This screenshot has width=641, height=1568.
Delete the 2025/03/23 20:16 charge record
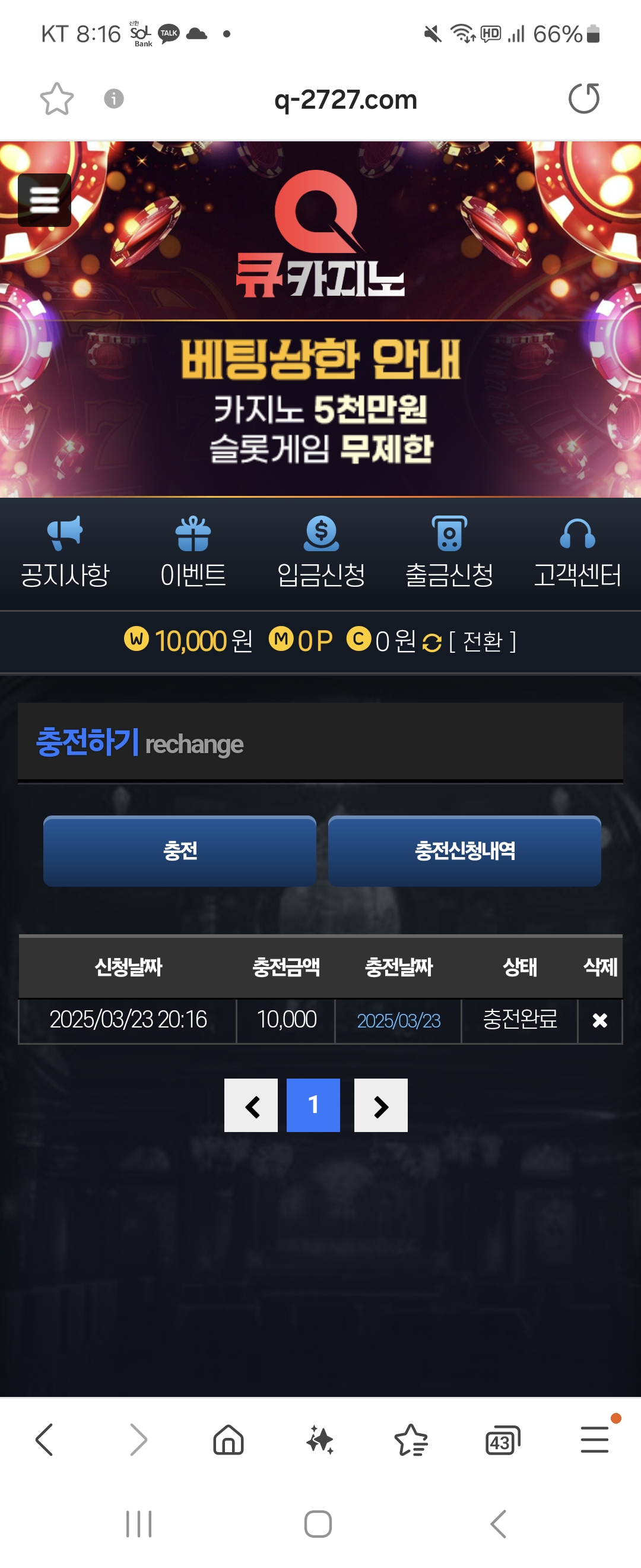click(599, 1020)
